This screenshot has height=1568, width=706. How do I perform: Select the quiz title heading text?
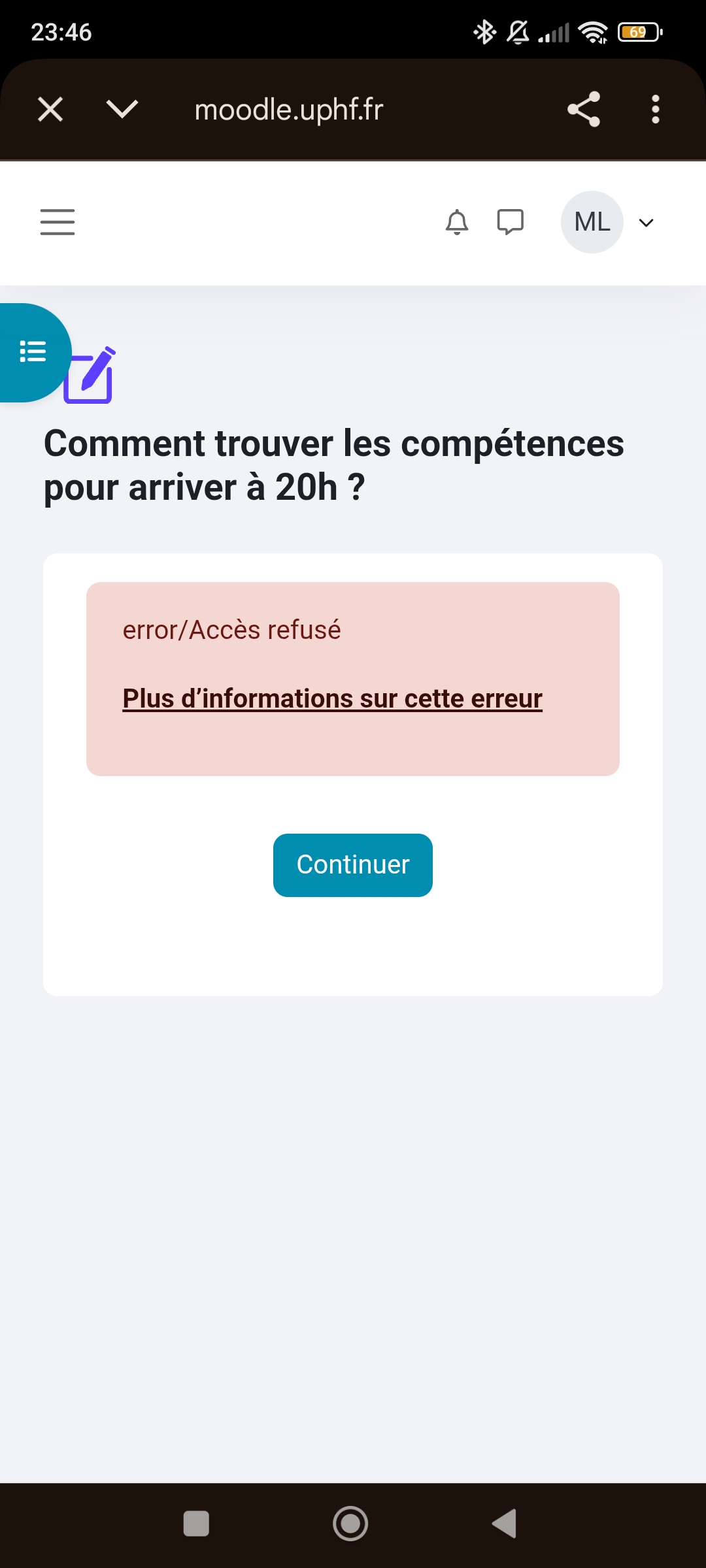[333, 464]
